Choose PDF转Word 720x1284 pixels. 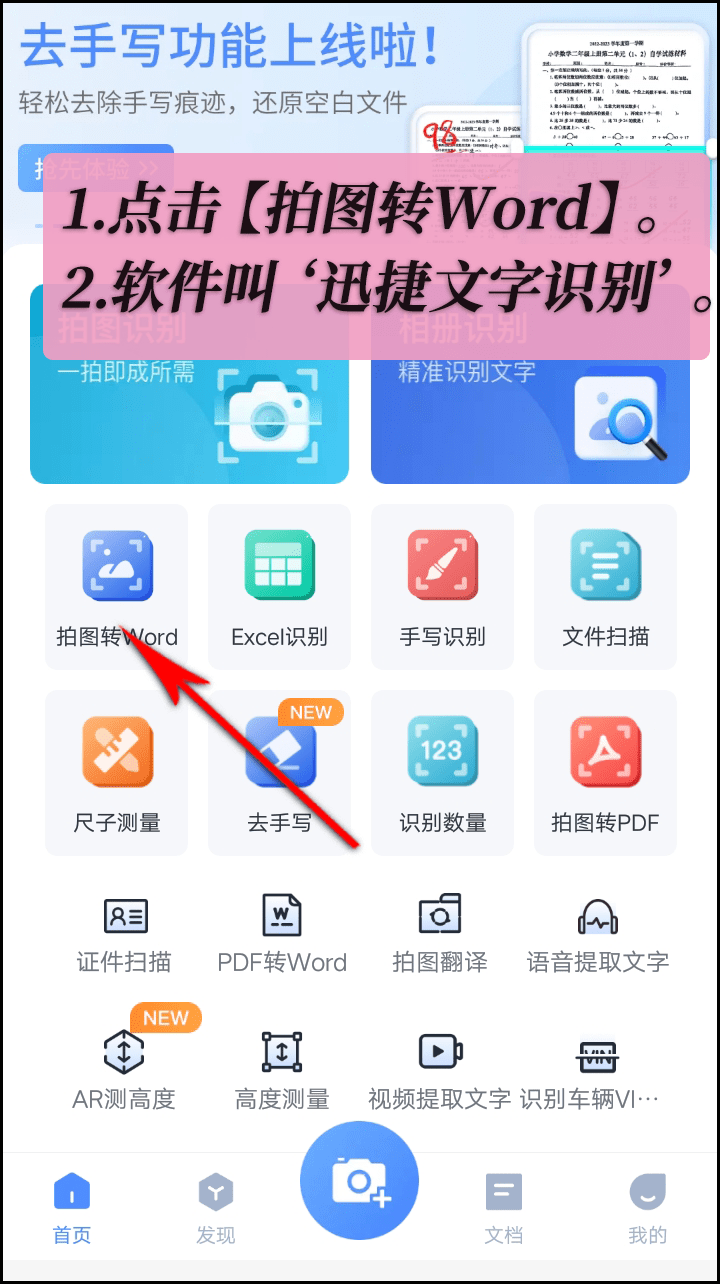click(282, 934)
